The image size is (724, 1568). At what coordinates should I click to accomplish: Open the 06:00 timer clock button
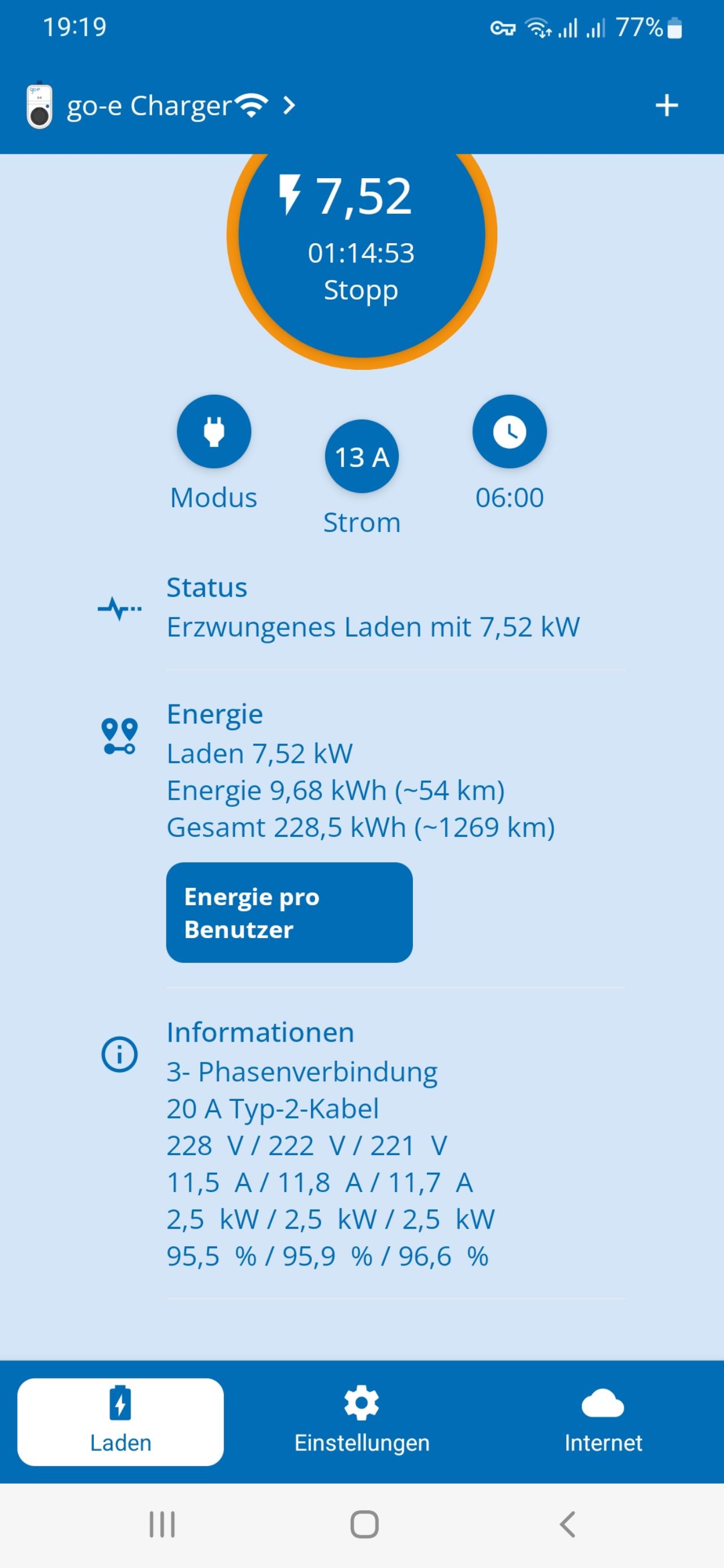(x=510, y=431)
